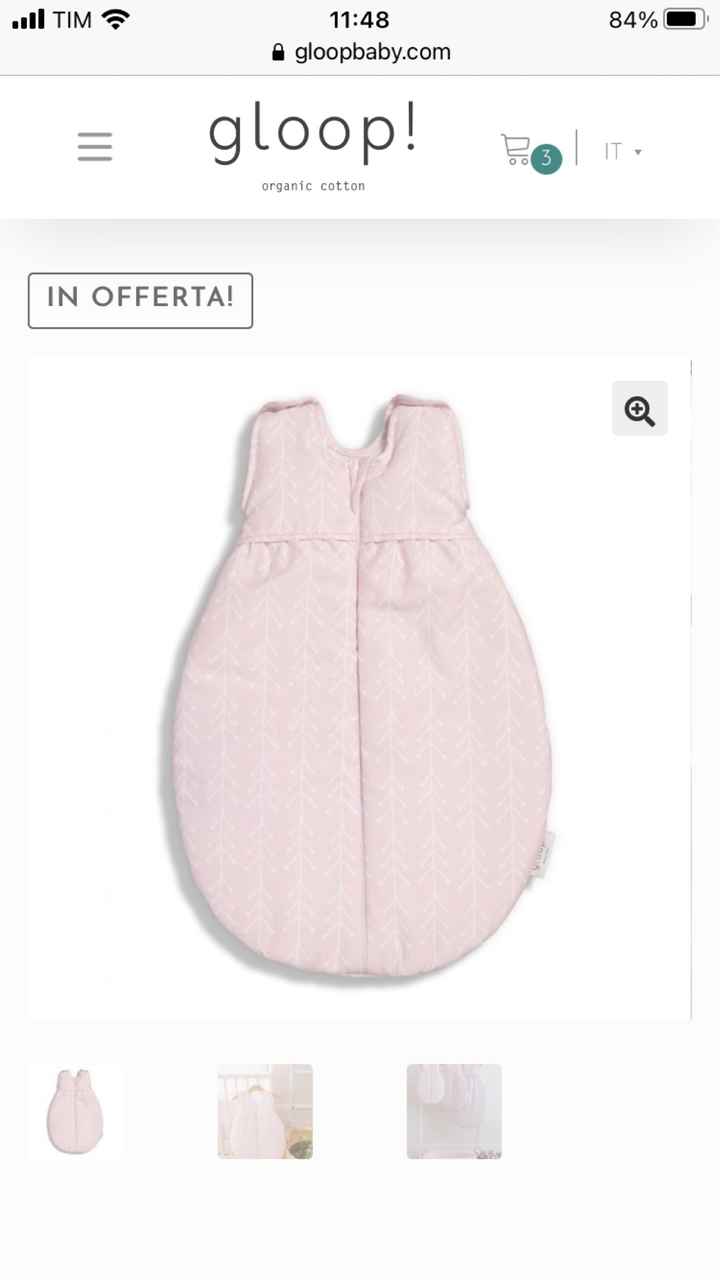
Task: Expand the site menu via its toggle icon
Action: tap(95, 147)
